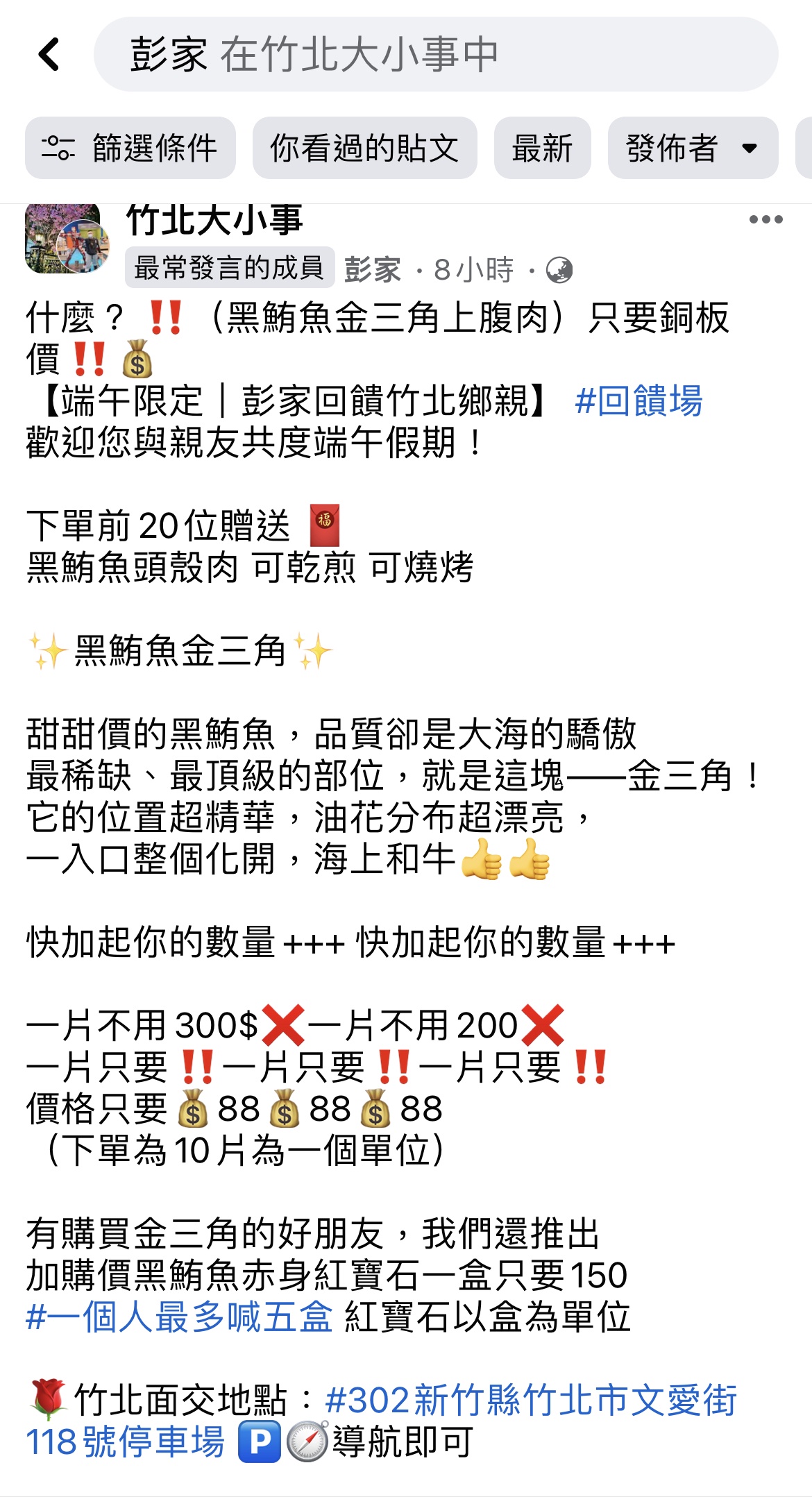
Task: Select the 你看過的貼文 filter chip
Action: pos(364,148)
